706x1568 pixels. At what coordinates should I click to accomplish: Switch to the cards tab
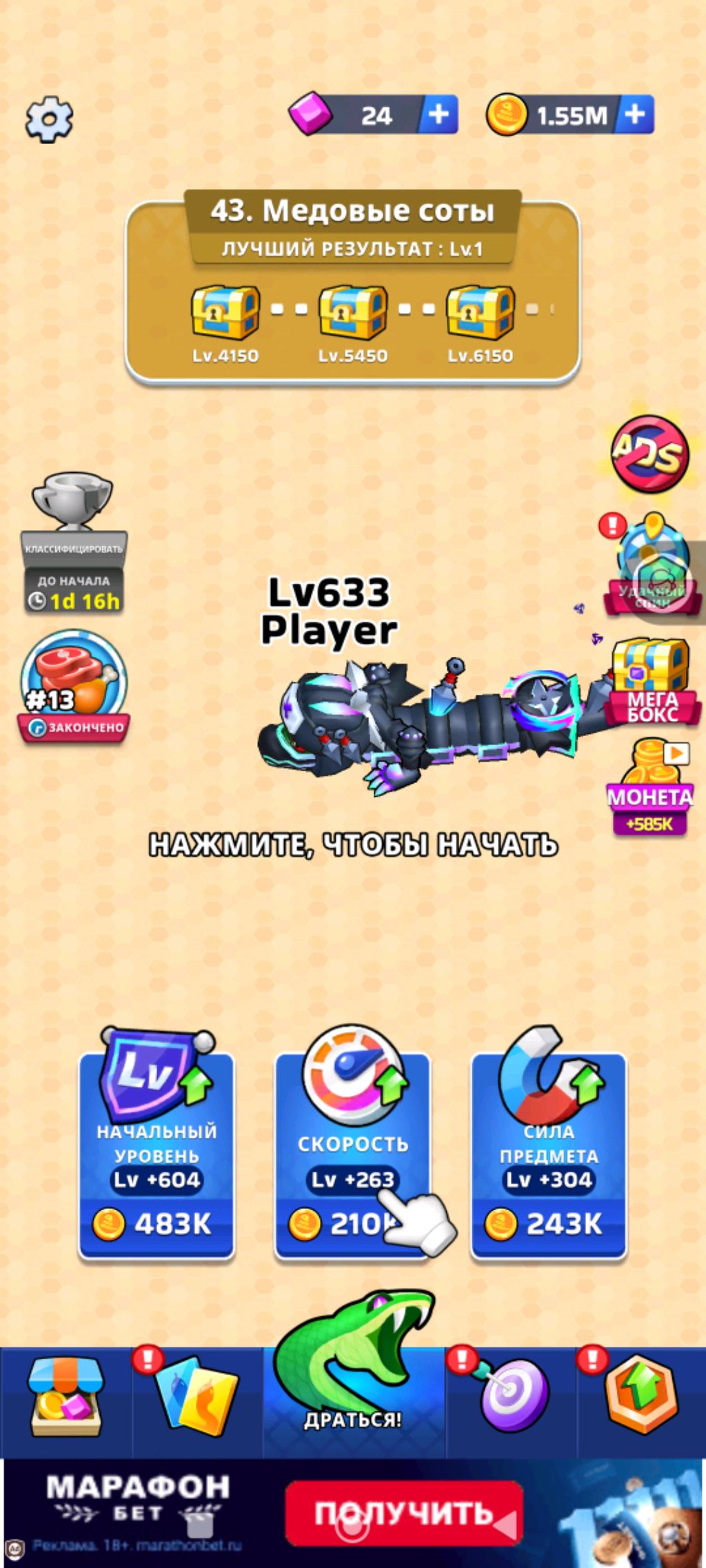(x=196, y=1402)
